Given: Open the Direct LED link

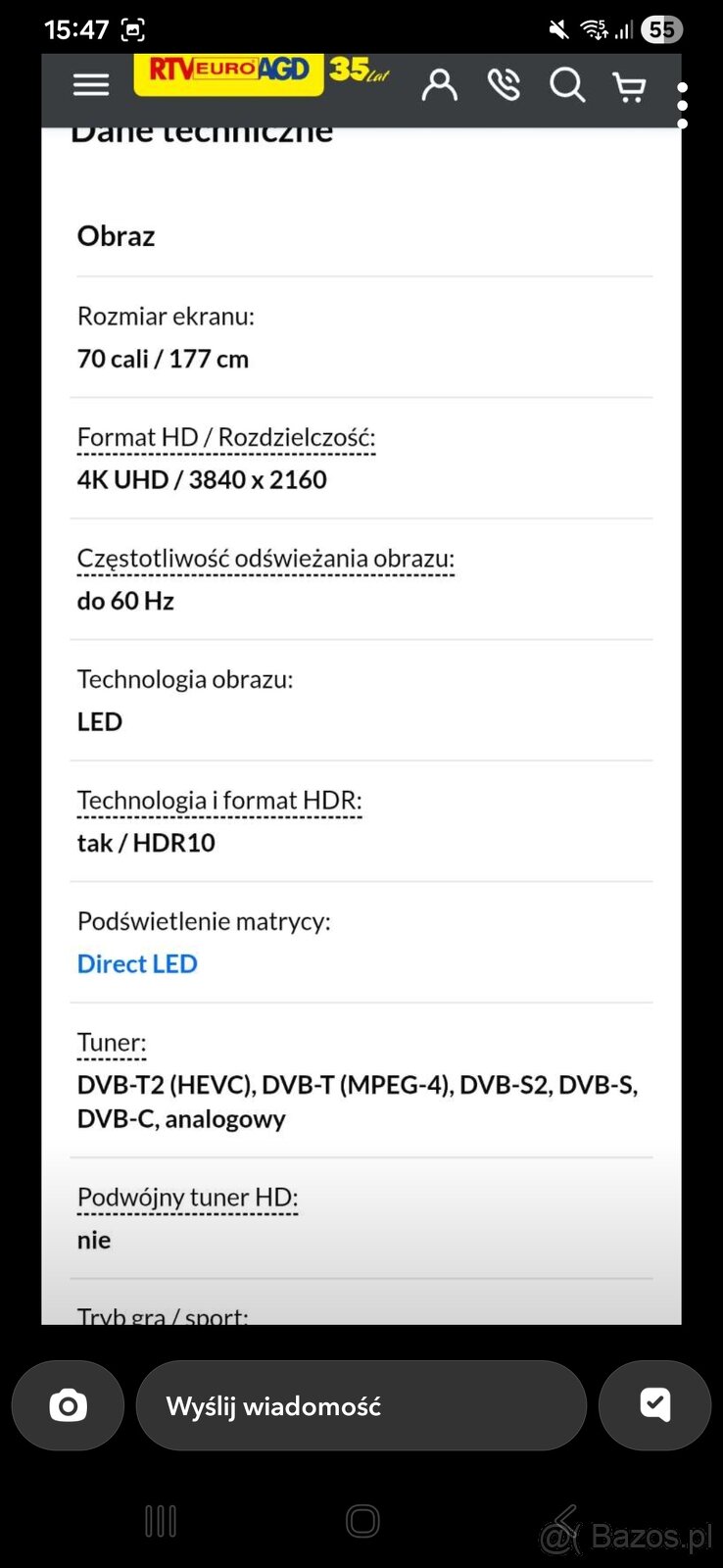Looking at the screenshot, I should tap(137, 963).
